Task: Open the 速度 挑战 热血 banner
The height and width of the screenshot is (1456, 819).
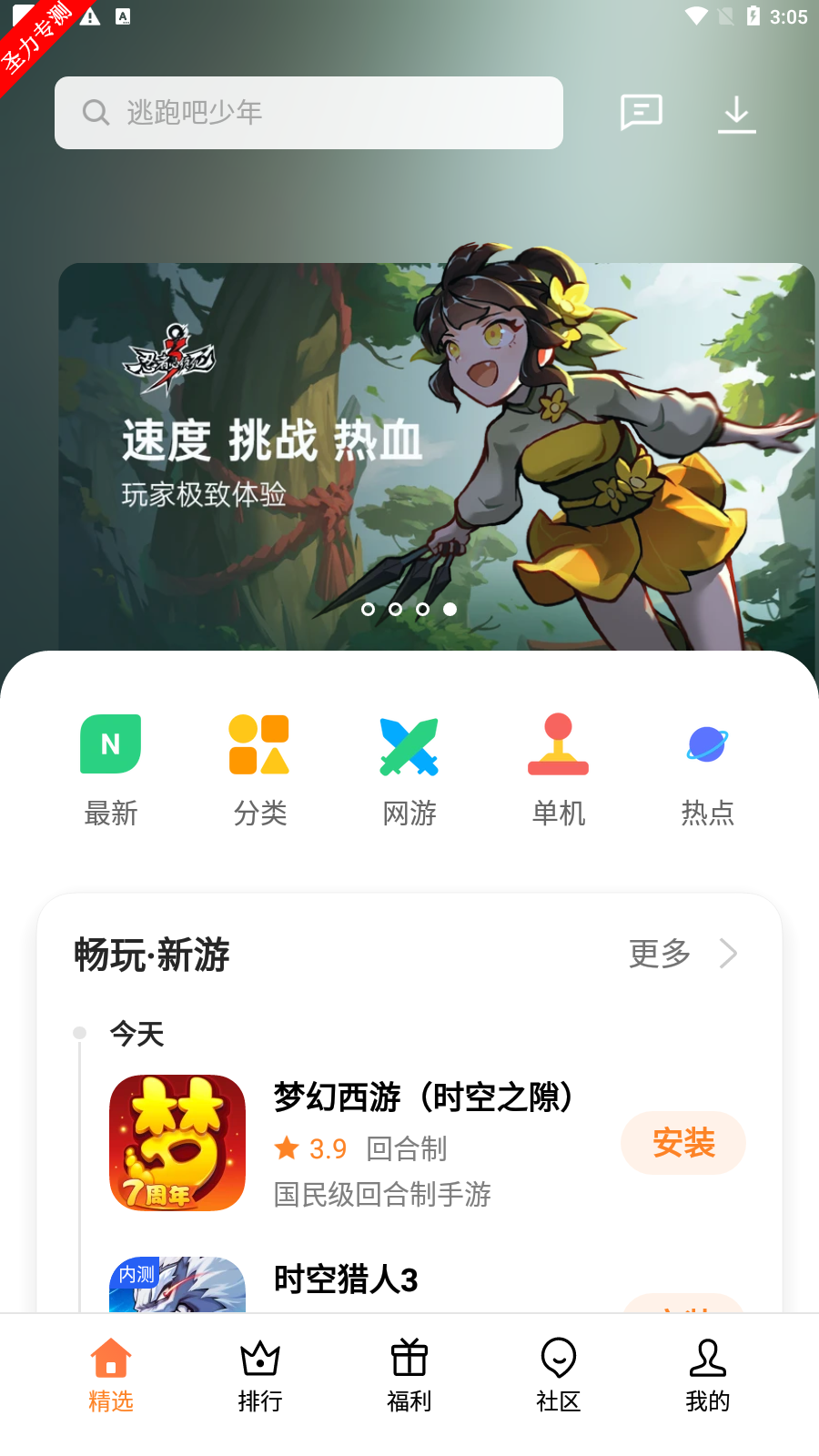Action: pyautogui.click(x=437, y=455)
